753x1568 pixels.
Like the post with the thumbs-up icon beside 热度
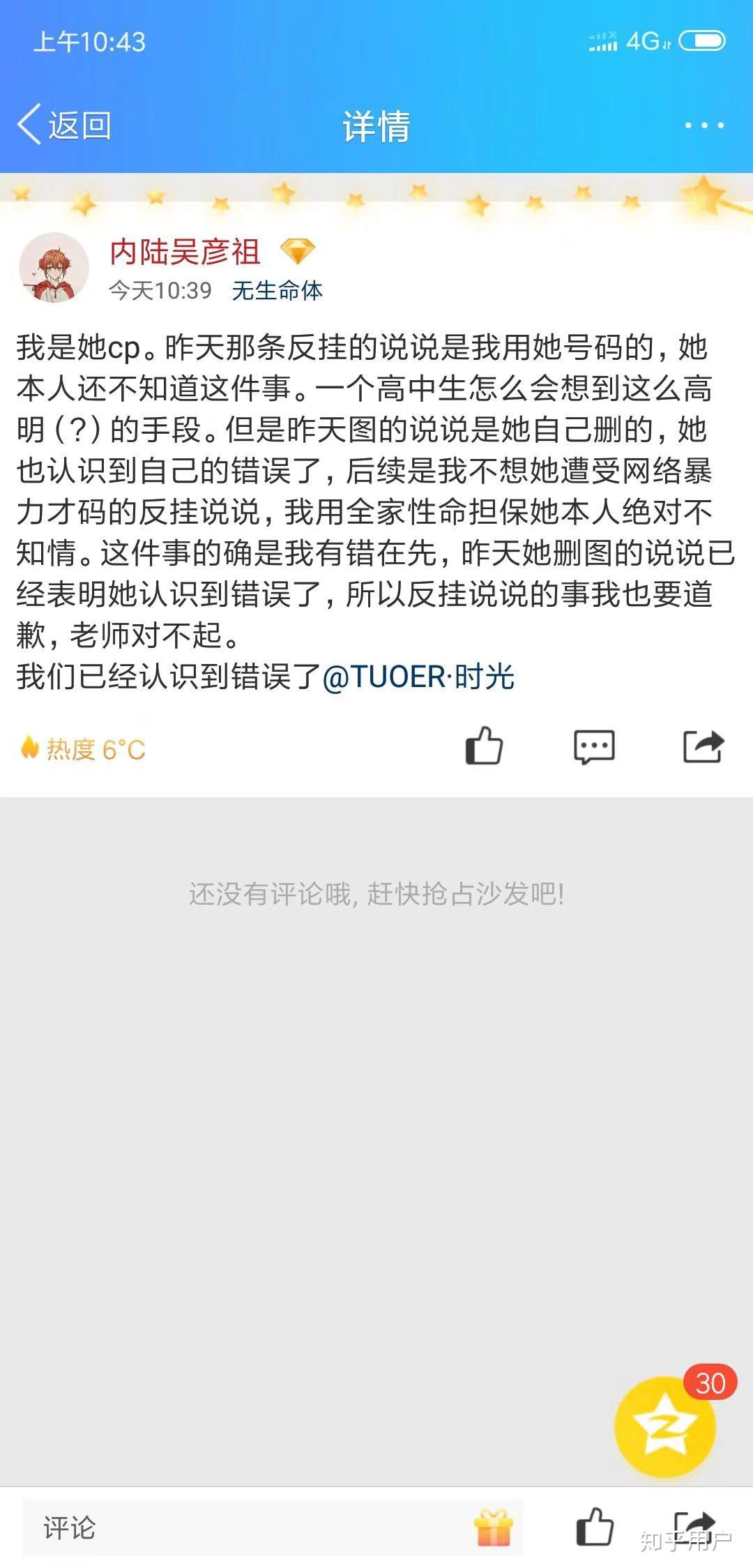(x=484, y=746)
